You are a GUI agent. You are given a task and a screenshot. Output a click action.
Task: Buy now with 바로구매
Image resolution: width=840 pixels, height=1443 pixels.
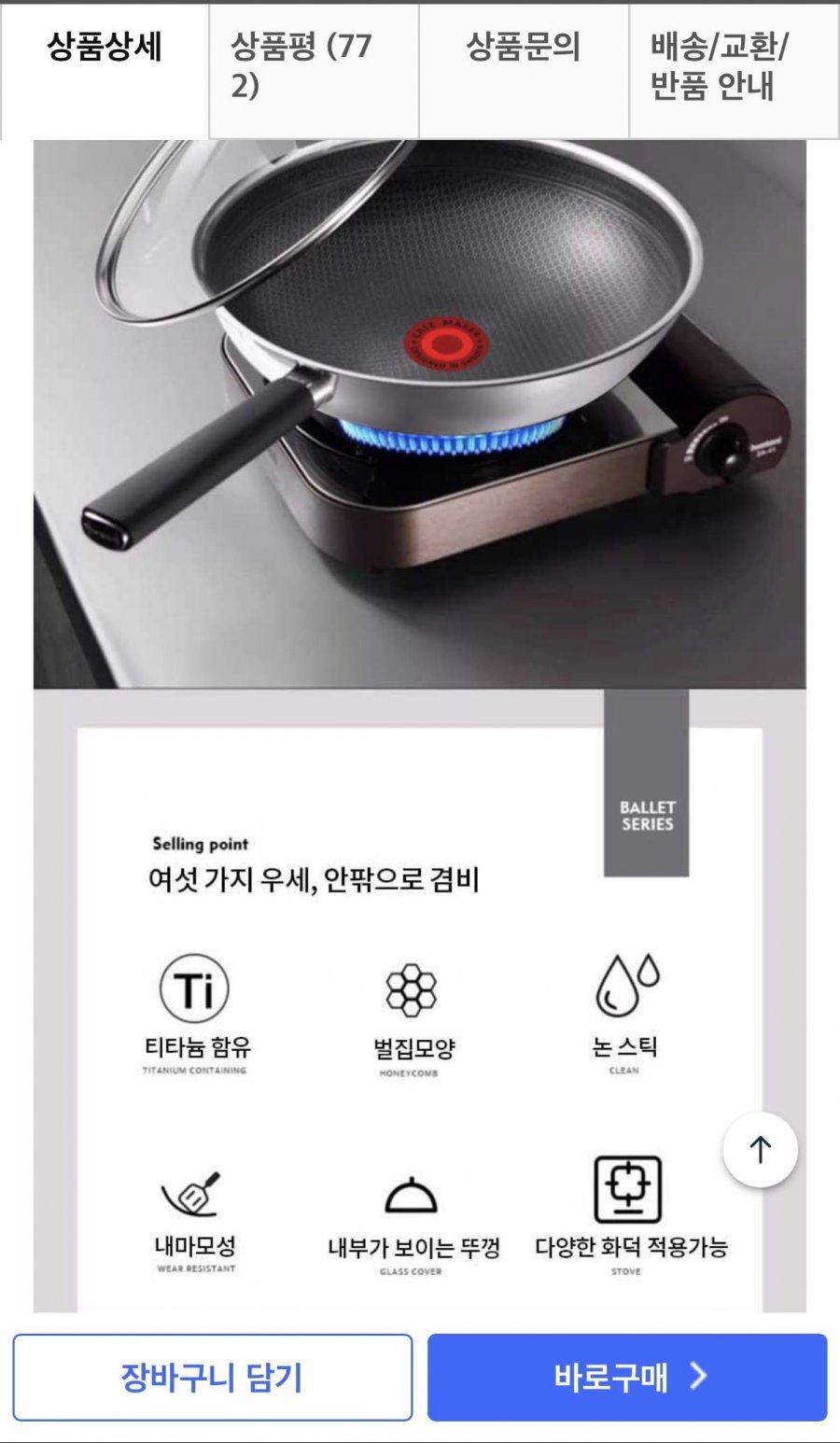pyautogui.click(x=627, y=1378)
